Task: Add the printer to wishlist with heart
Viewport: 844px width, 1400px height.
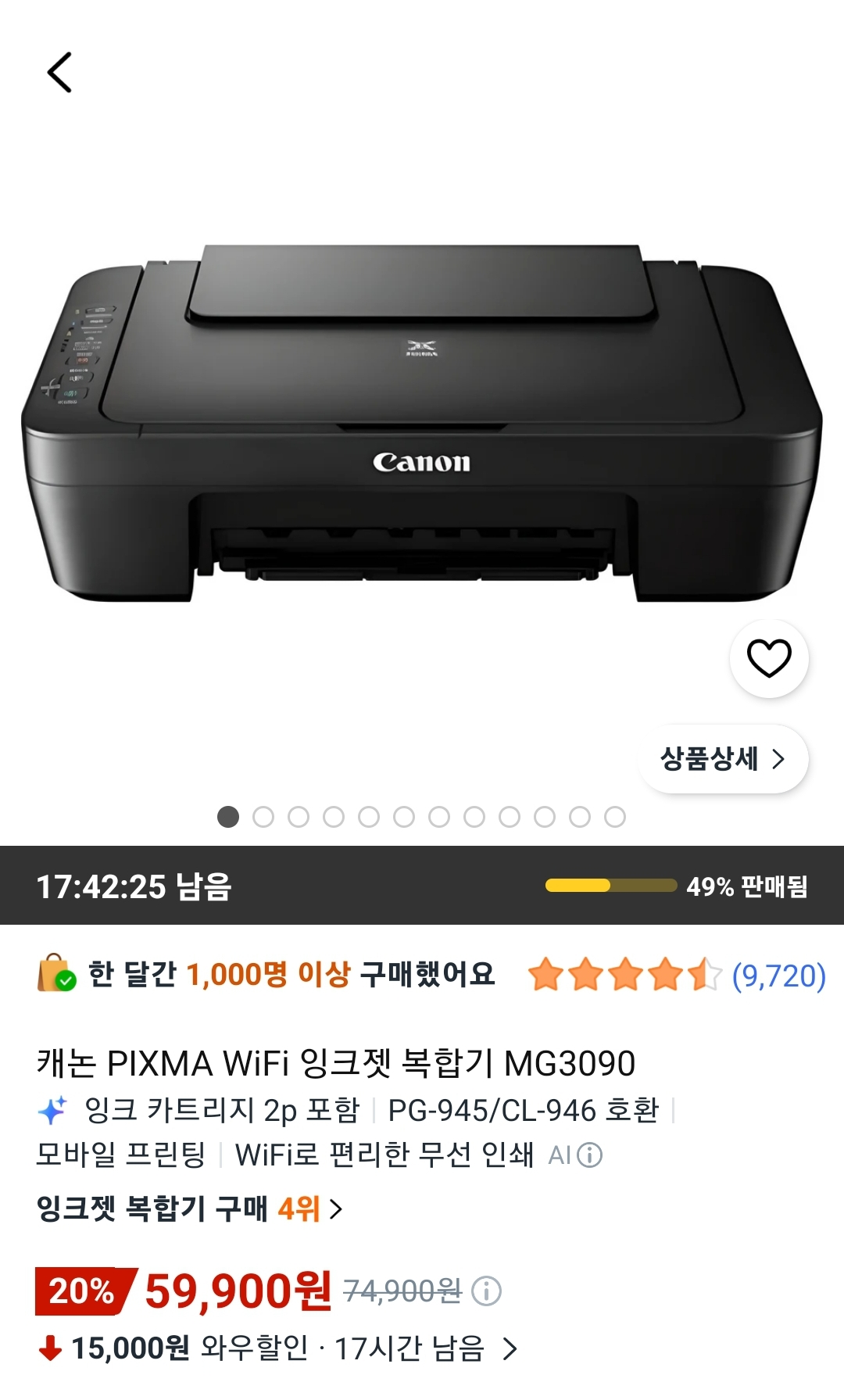Action: click(769, 658)
